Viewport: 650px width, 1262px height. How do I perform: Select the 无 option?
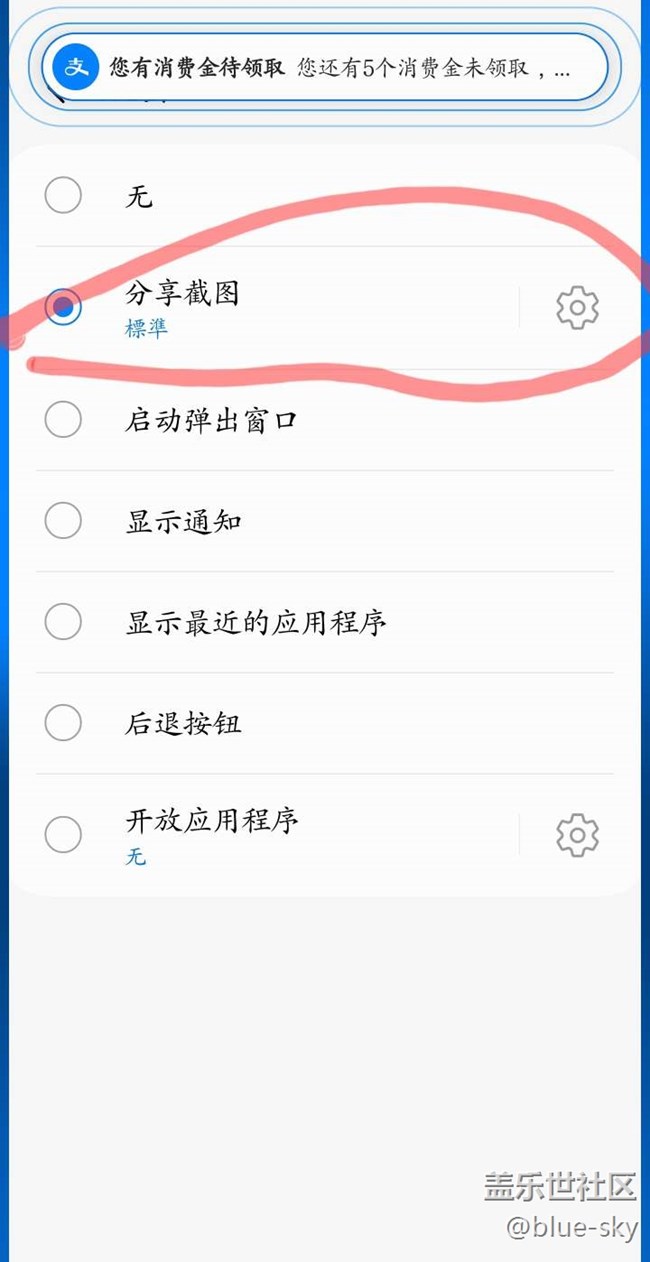pyautogui.click(x=325, y=196)
